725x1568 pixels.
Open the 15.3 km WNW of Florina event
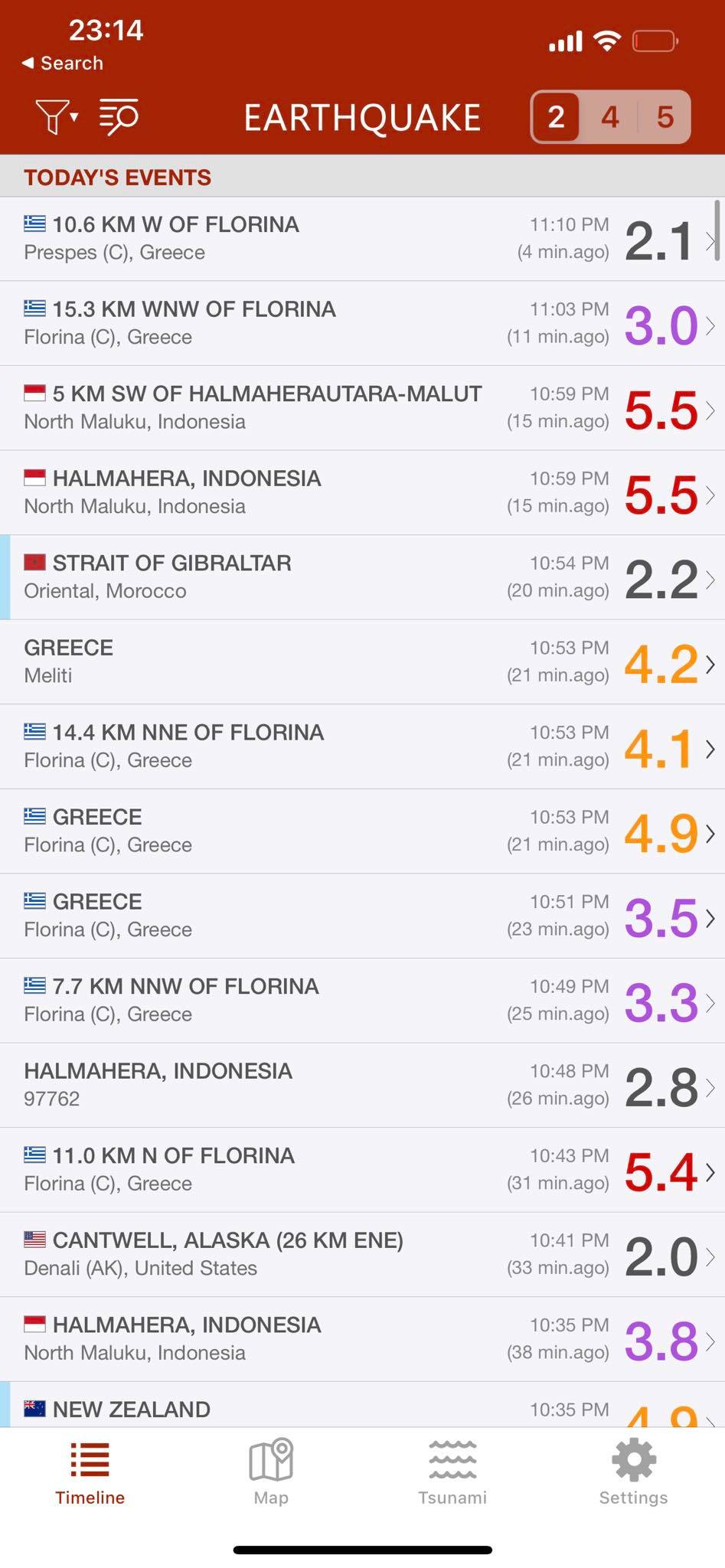[362, 323]
